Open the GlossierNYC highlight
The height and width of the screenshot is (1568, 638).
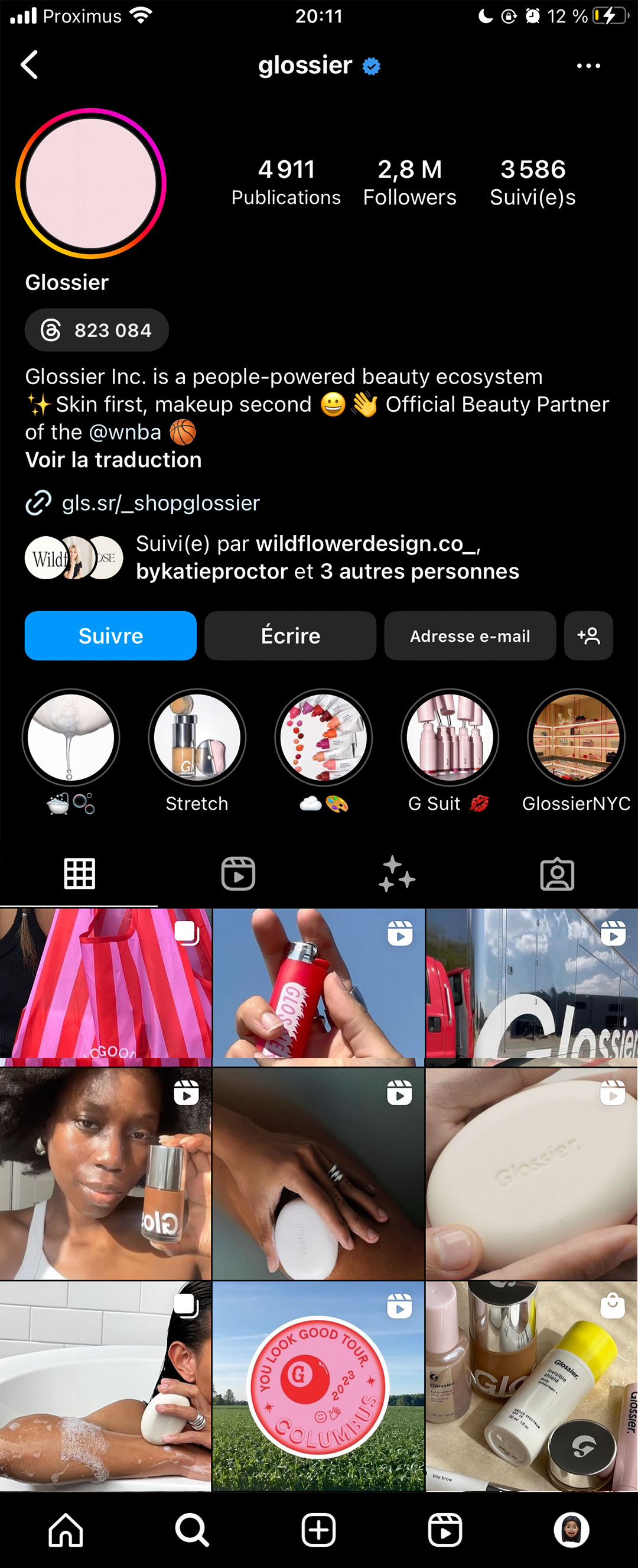tap(576, 738)
